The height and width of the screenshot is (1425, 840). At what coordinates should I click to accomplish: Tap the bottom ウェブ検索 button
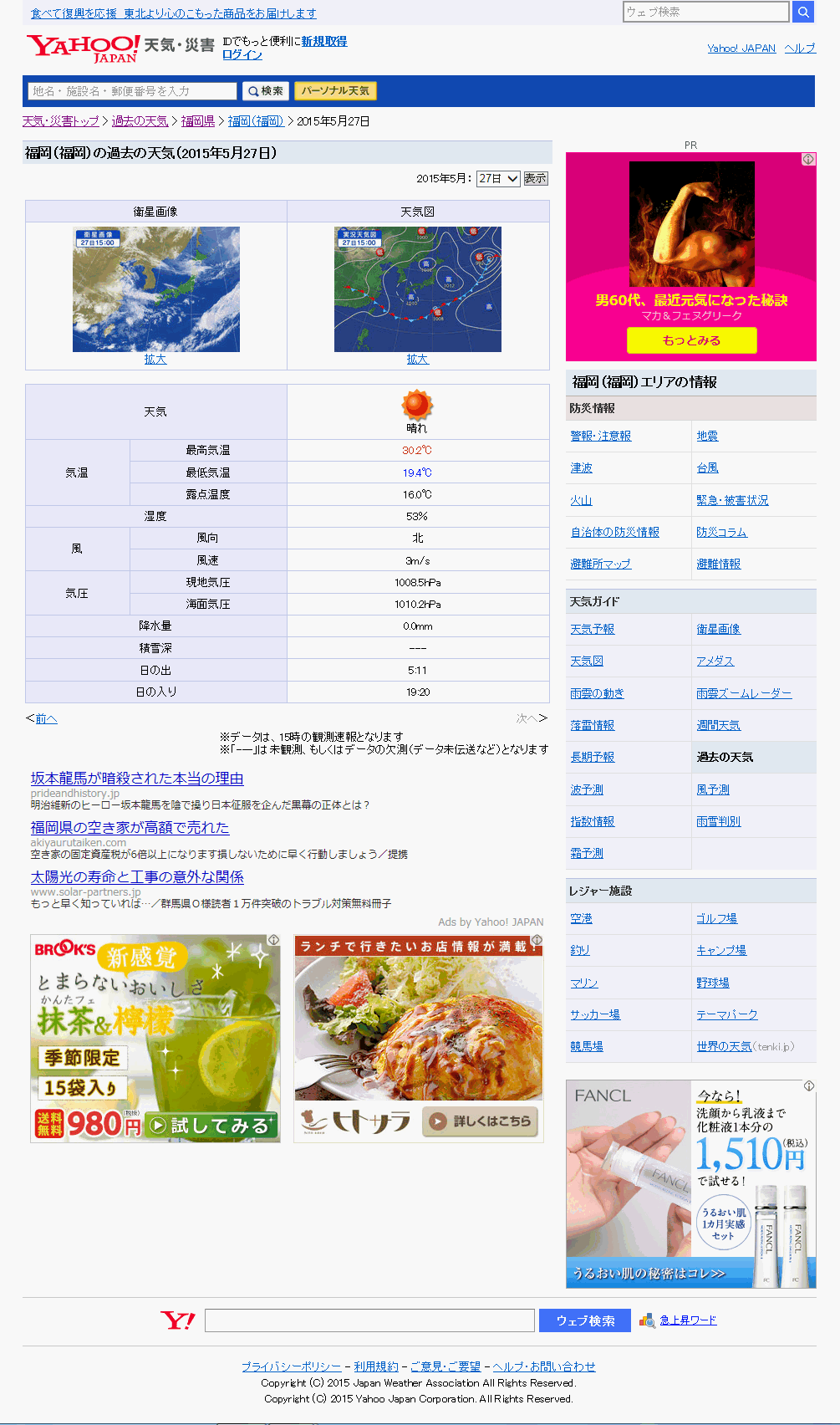(584, 1320)
